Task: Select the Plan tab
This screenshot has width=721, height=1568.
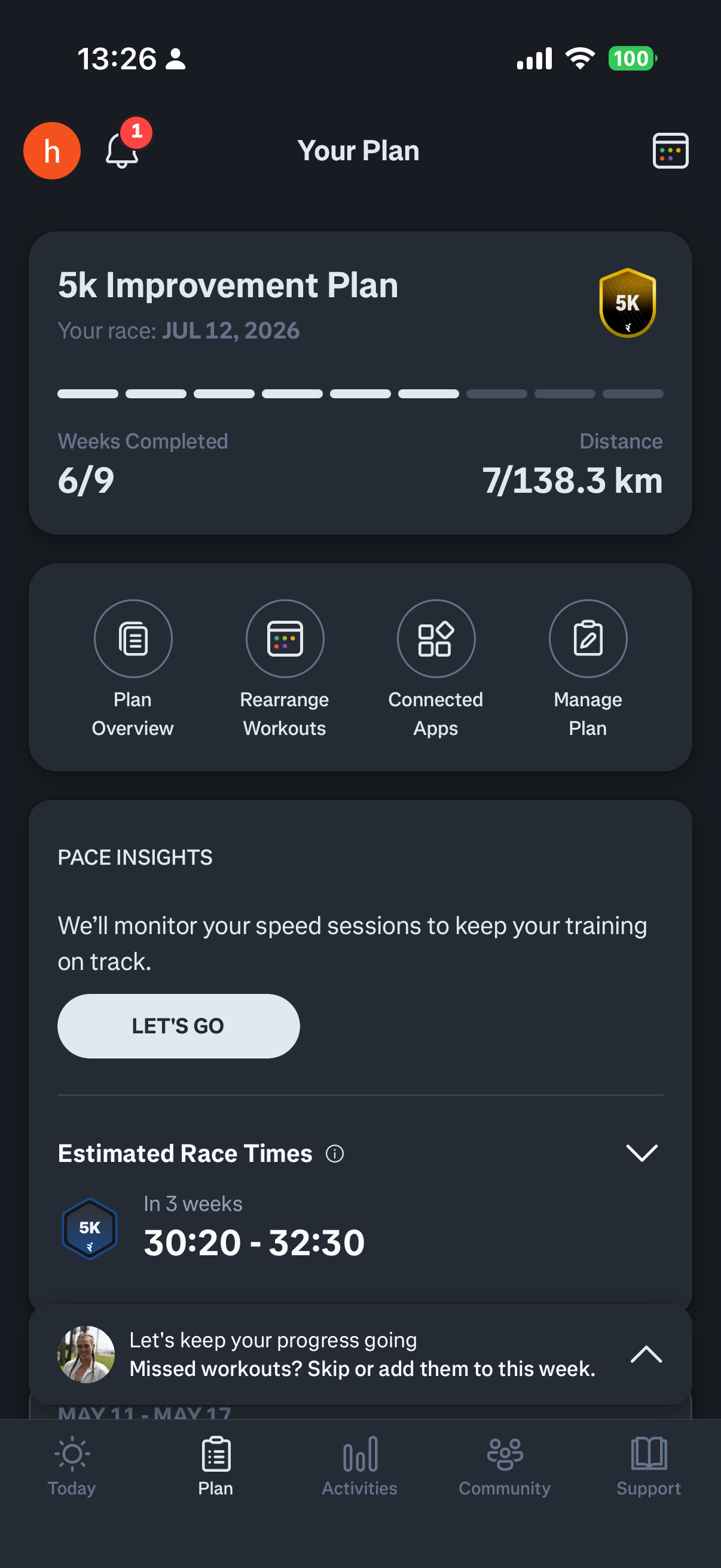Action: [215, 1467]
